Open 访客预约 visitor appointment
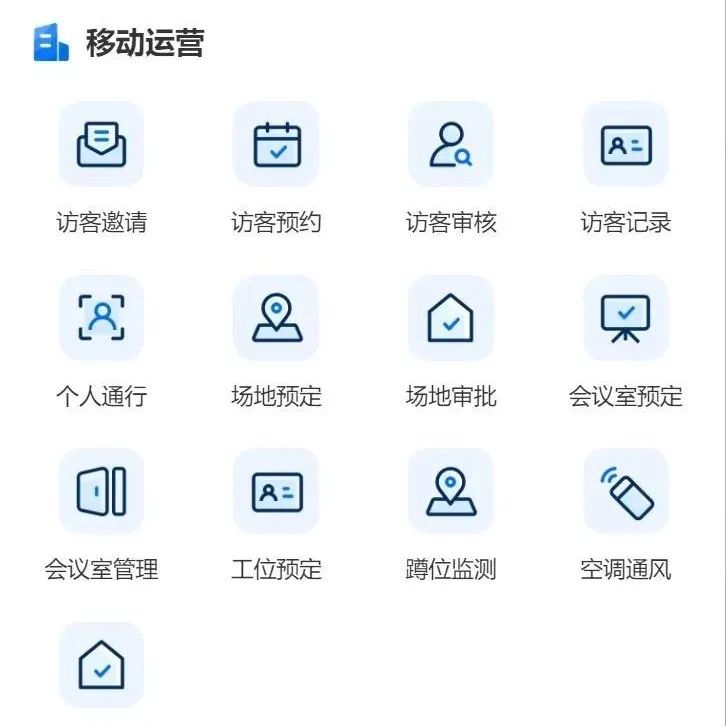The width and height of the screenshot is (726, 726). coord(276,145)
